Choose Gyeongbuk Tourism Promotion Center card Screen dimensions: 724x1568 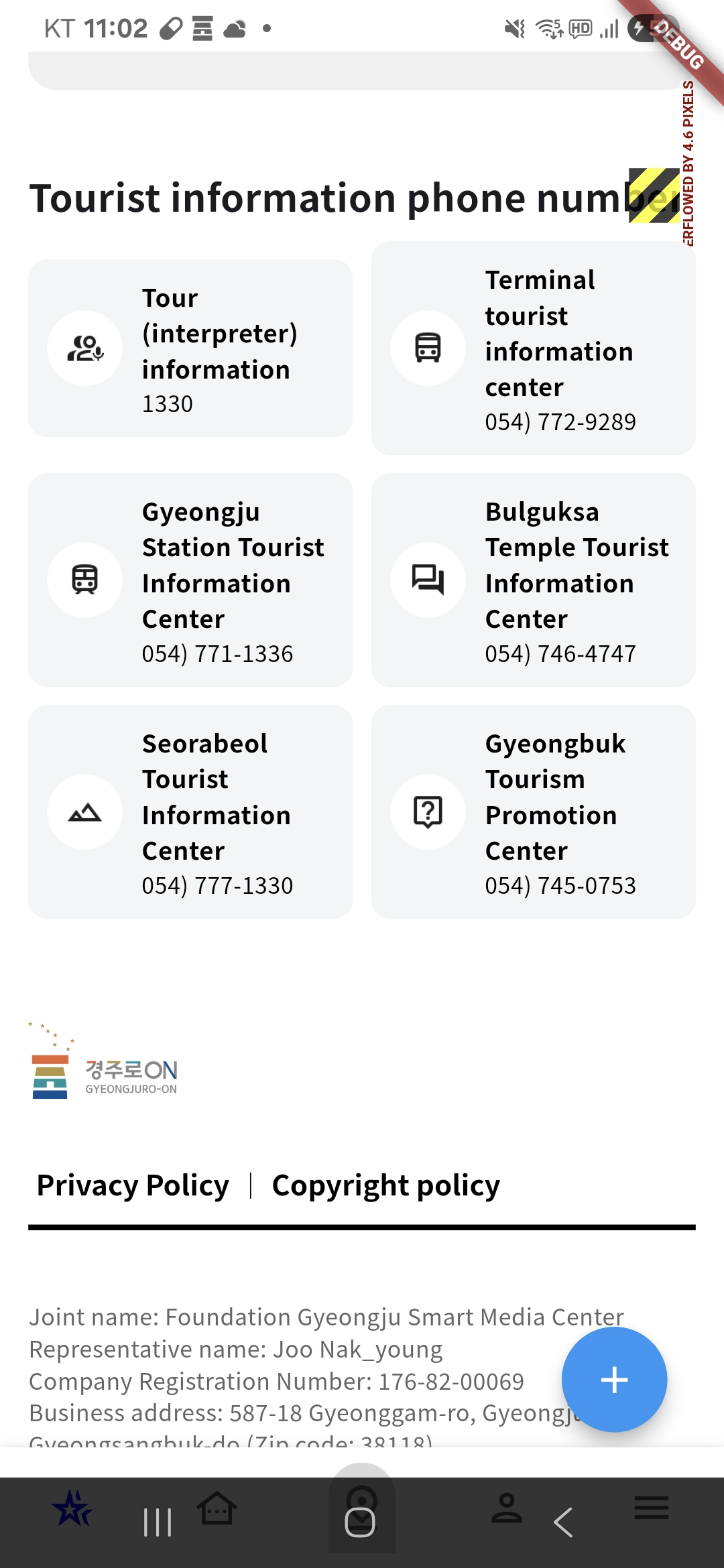click(x=534, y=812)
